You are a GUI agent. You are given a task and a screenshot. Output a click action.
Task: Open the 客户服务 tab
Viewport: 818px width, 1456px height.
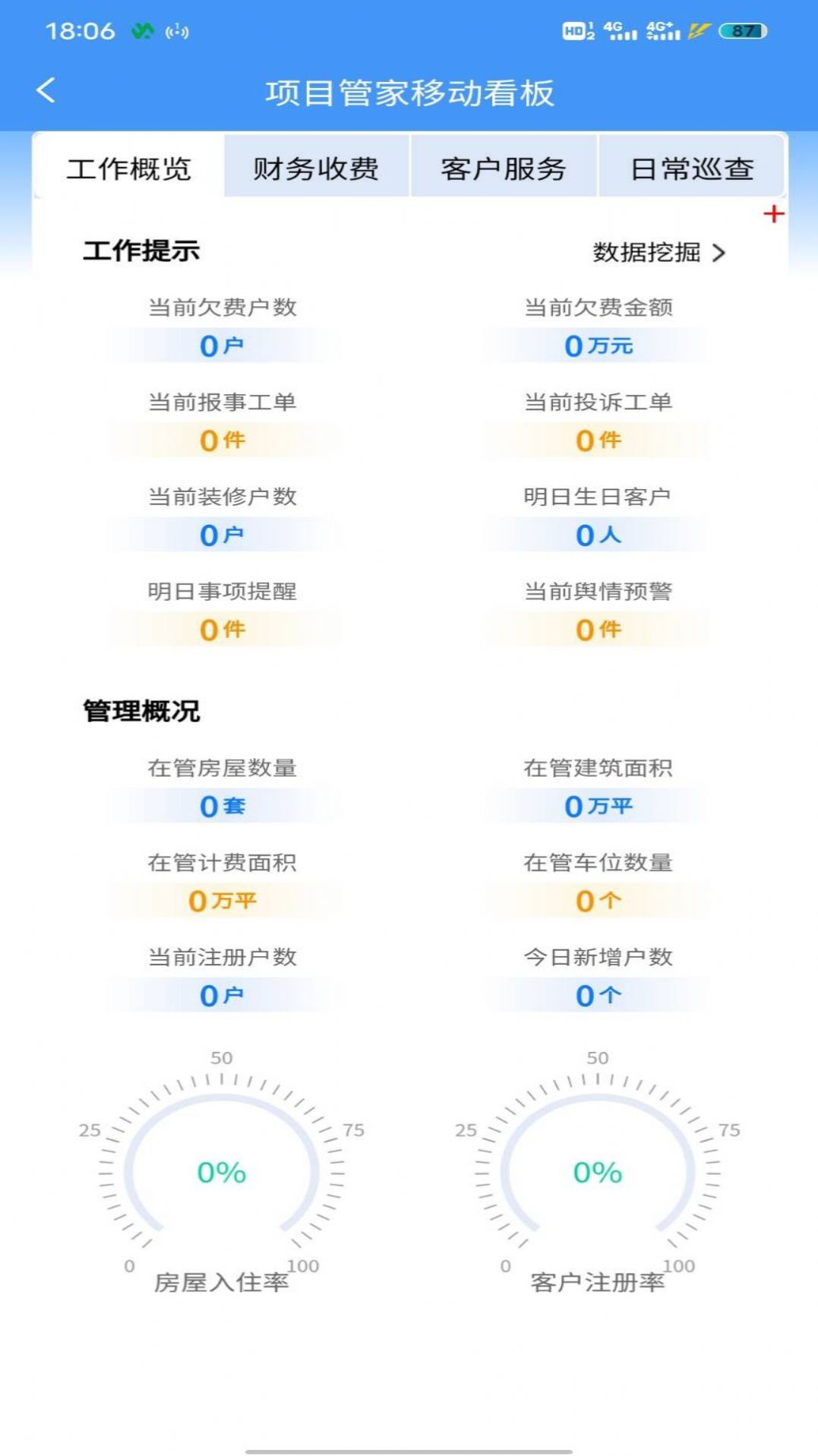coord(504,169)
